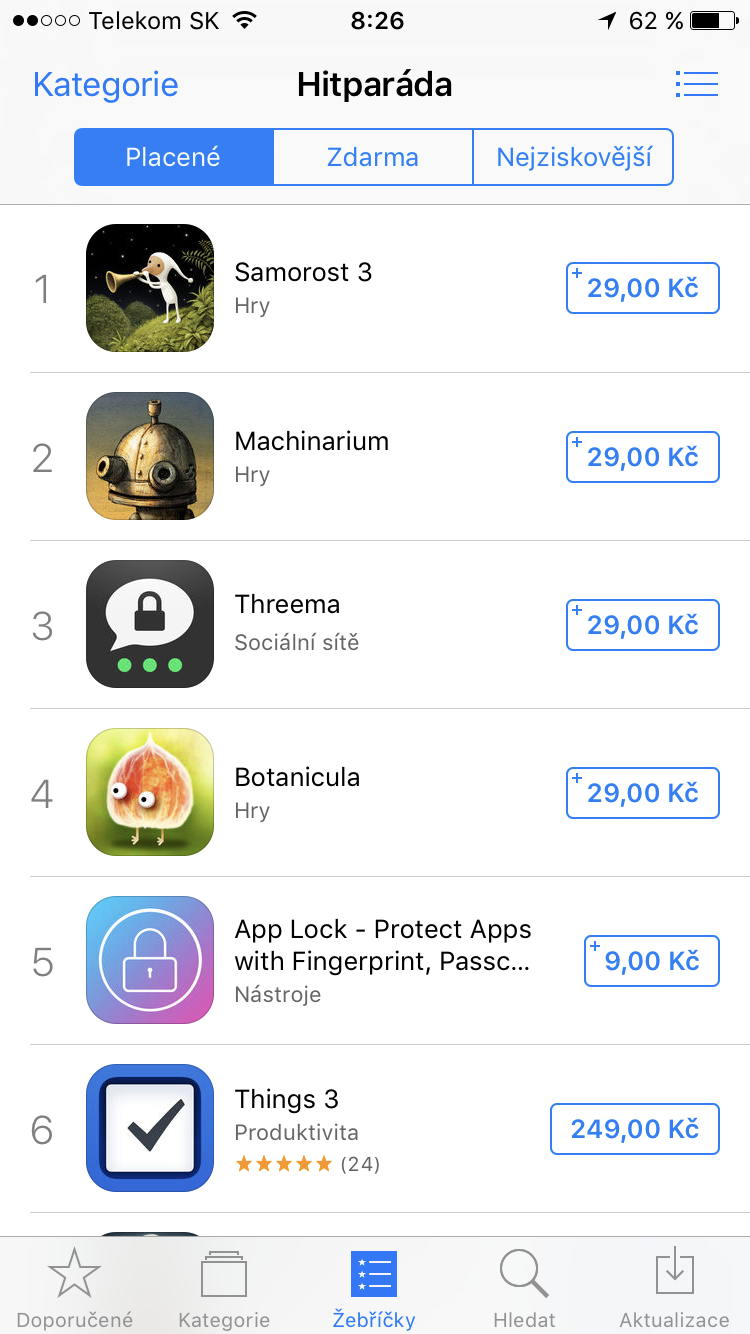Tap the Botanicula app icon

(x=150, y=792)
